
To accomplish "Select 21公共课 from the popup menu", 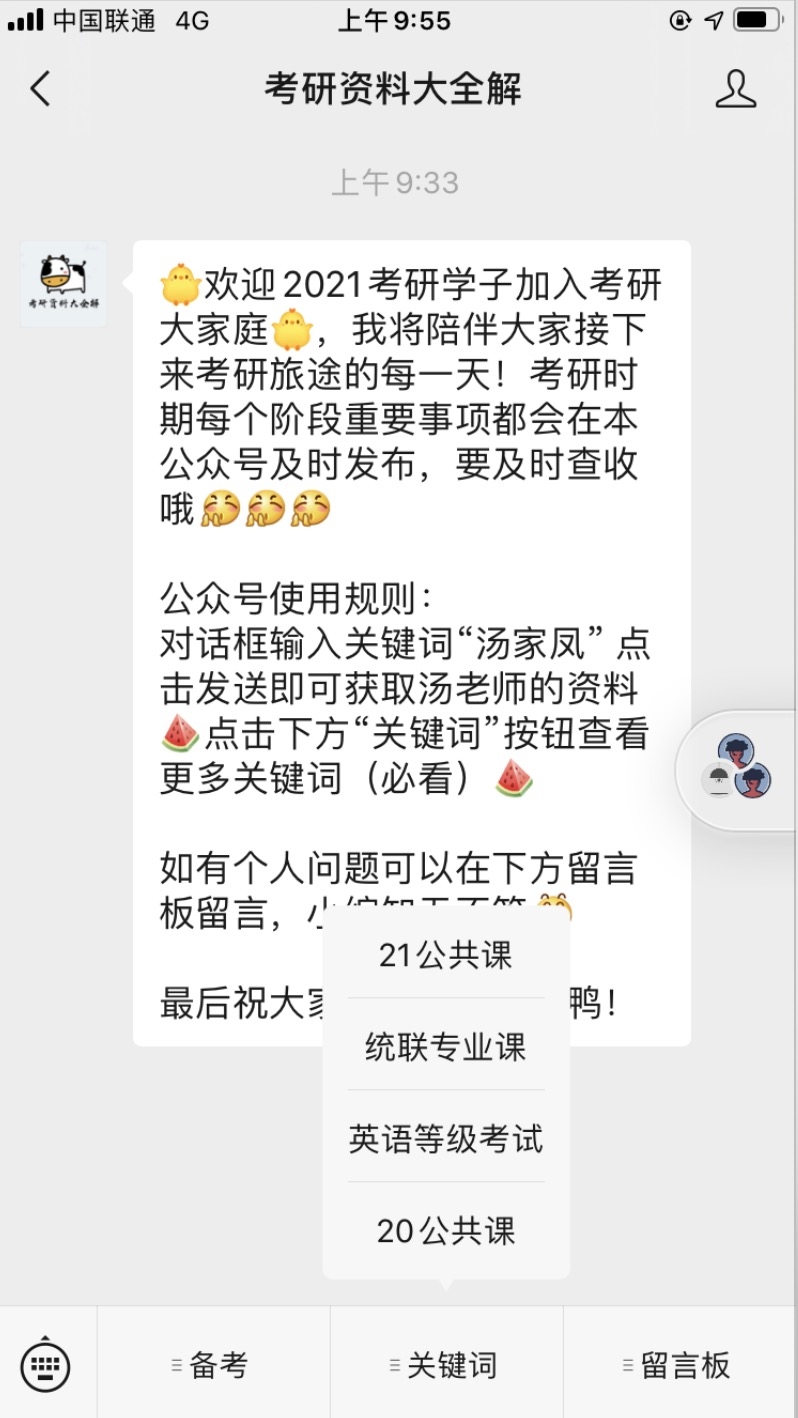I will tap(446, 956).
